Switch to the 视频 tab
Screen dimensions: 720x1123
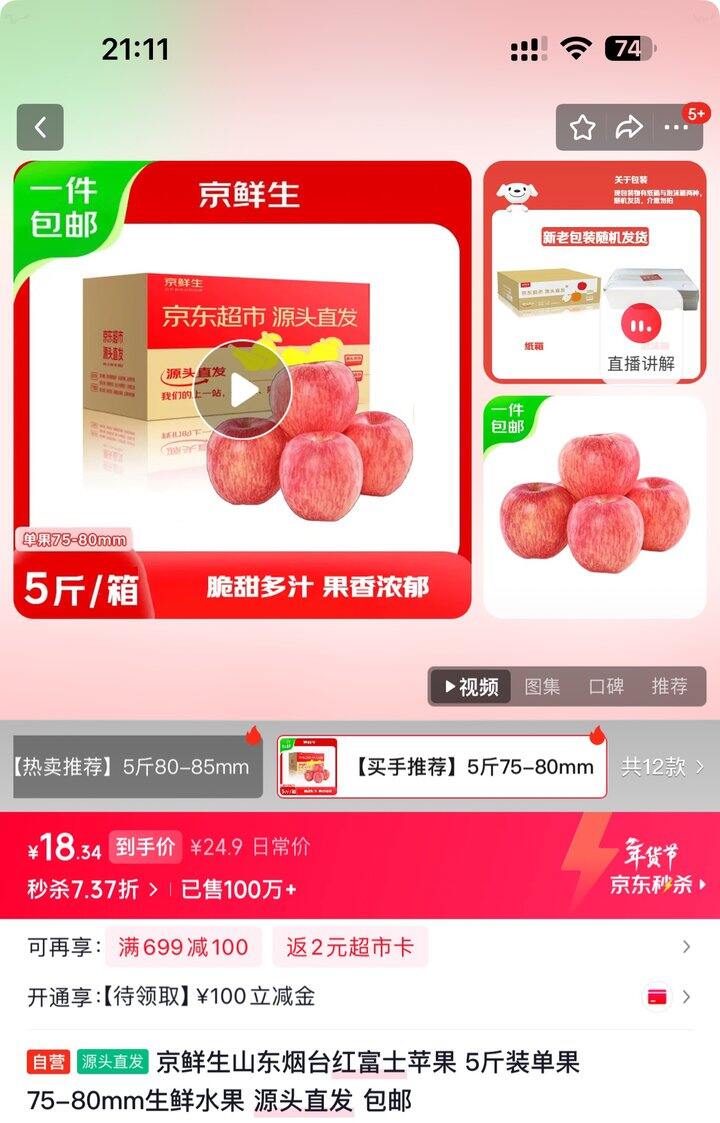(x=470, y=687)
